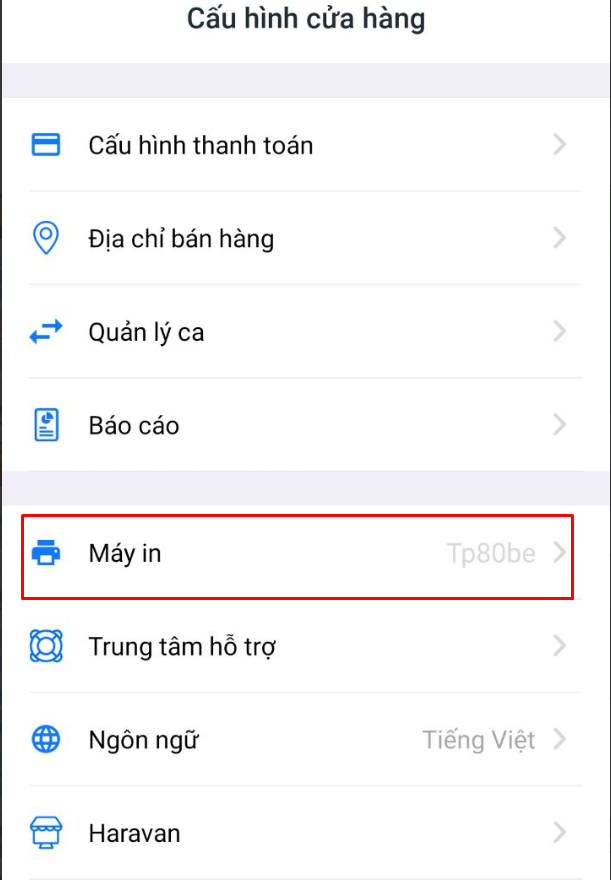Open Trung tâm hỗ trợ
Screen dimensions: 611x880
click(182, 647)
